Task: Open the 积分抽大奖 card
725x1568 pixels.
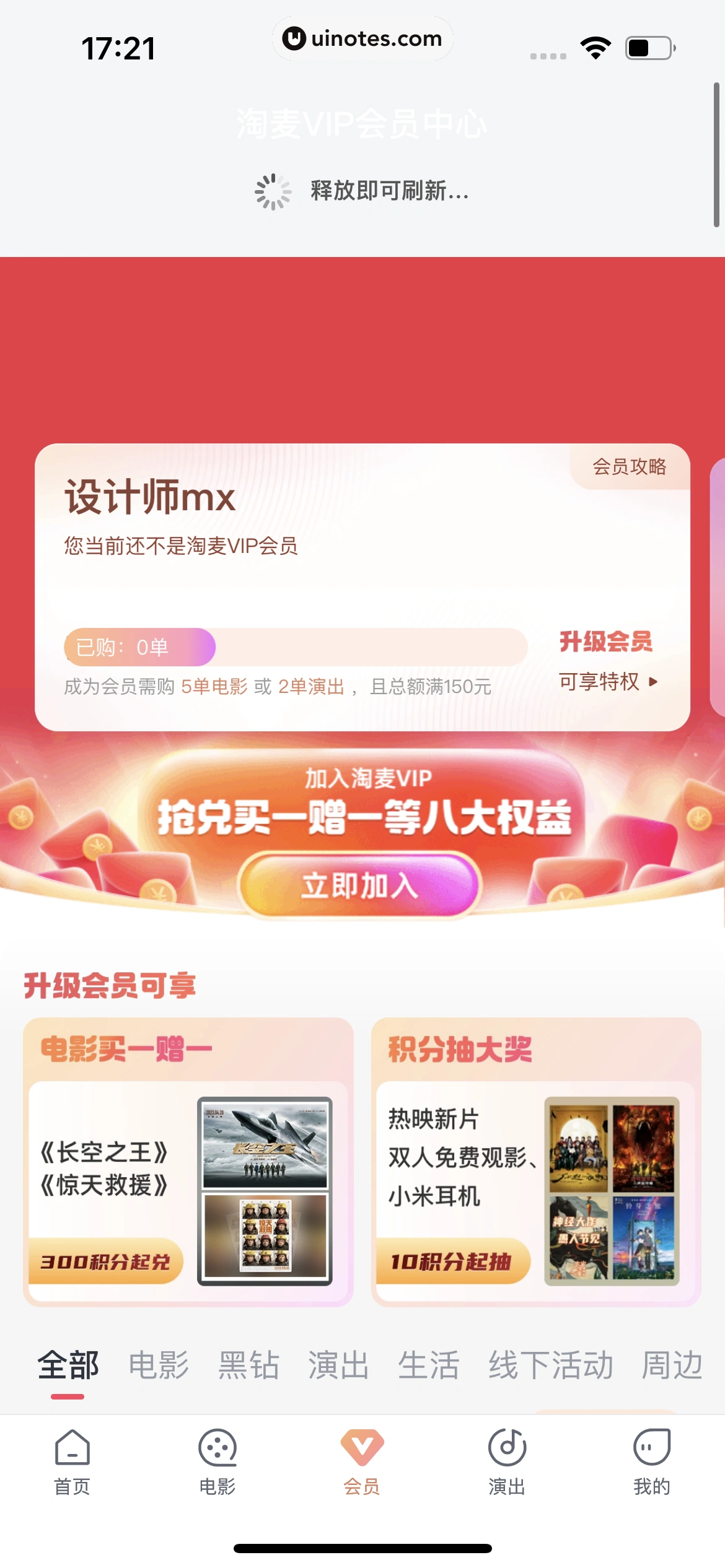Action: click(x=536, y=1161)
